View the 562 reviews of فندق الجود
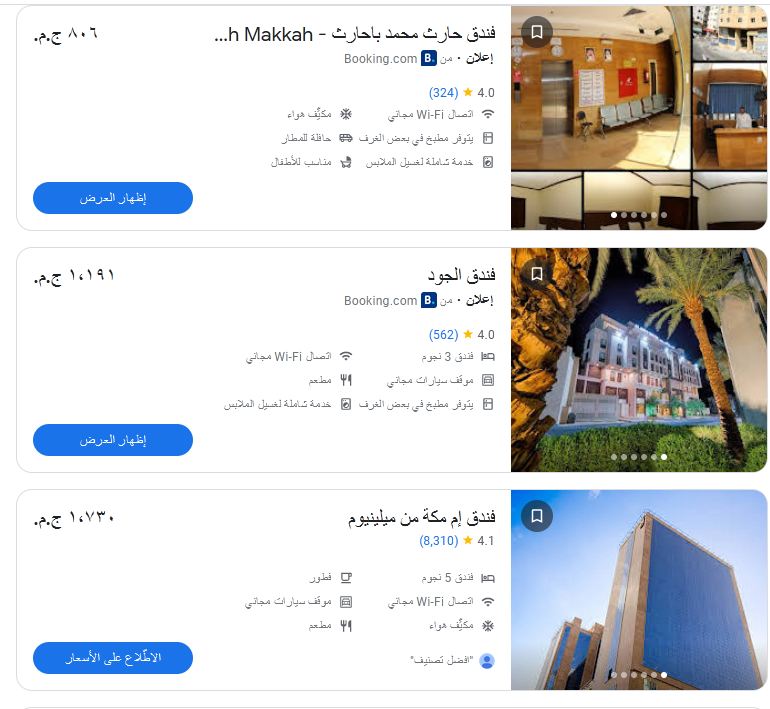770x709 pixels. [443, 335]
